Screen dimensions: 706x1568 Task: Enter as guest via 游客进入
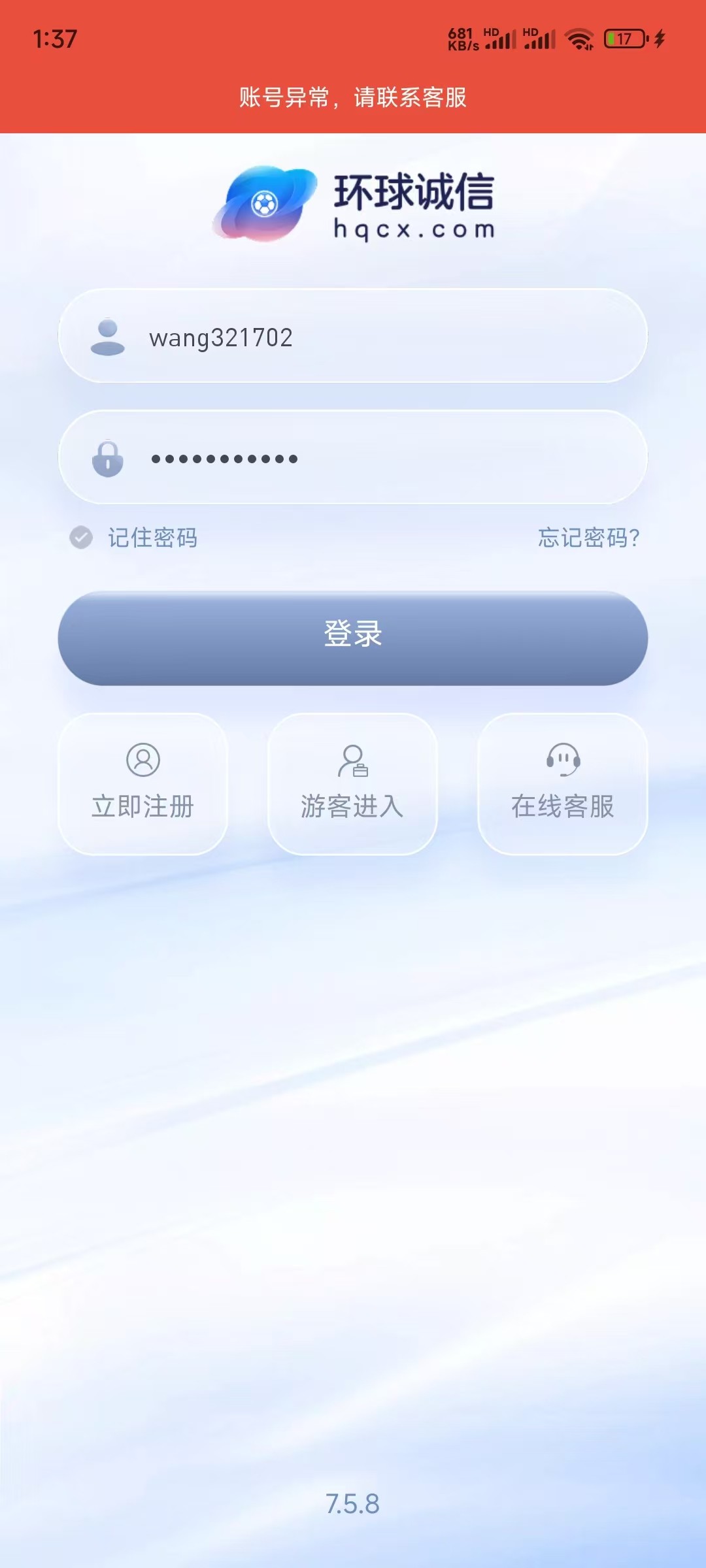tap(352, 784)
